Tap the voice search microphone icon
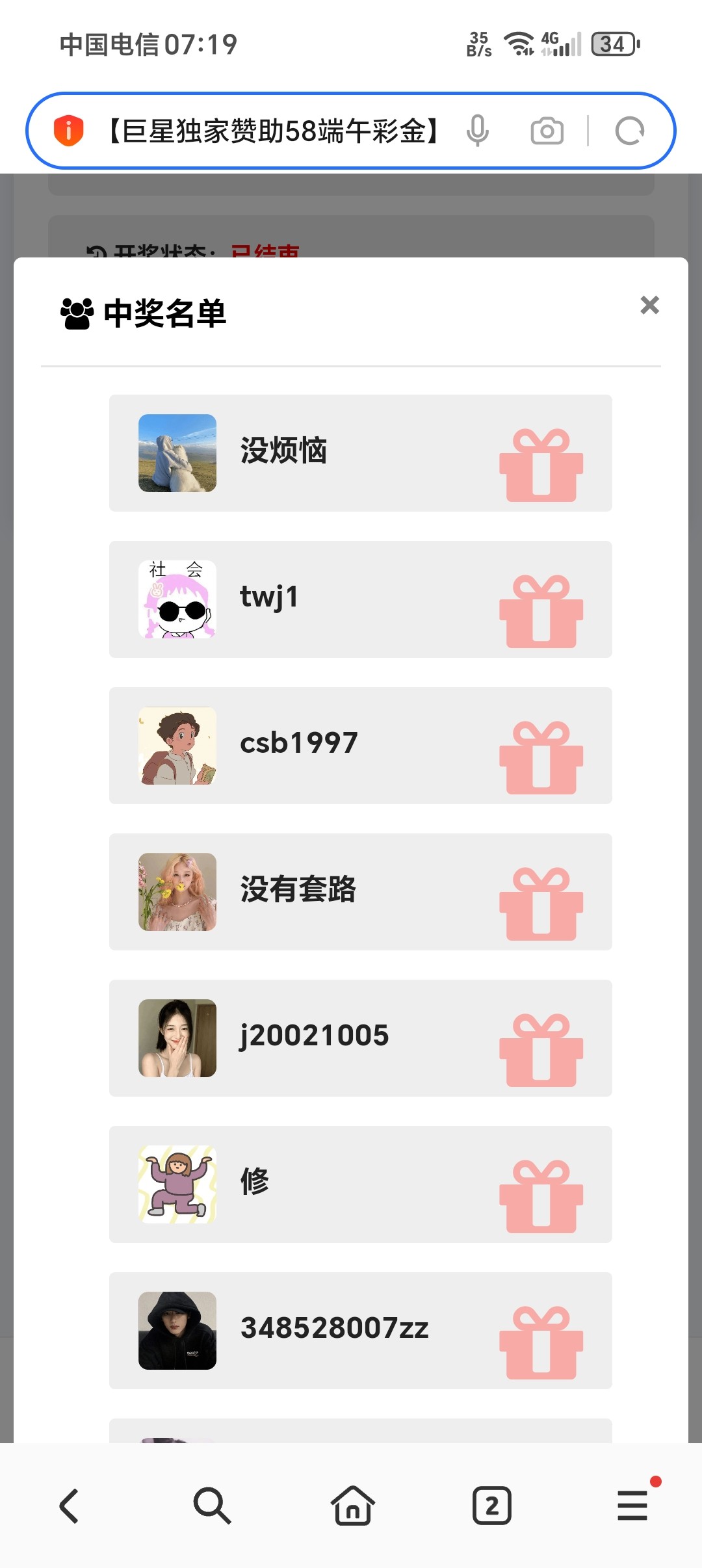 click(478, 131)
